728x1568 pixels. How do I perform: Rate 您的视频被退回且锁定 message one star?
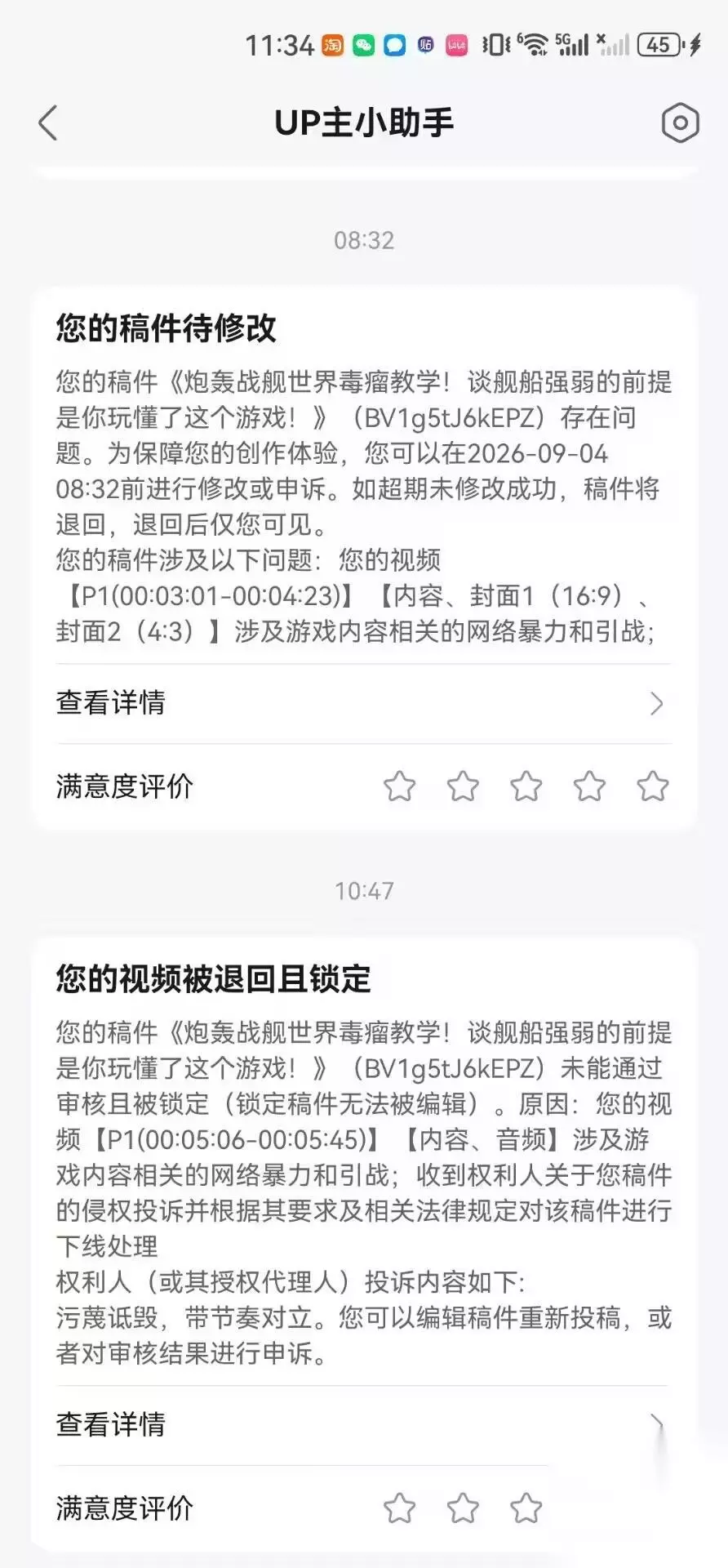400,1508
